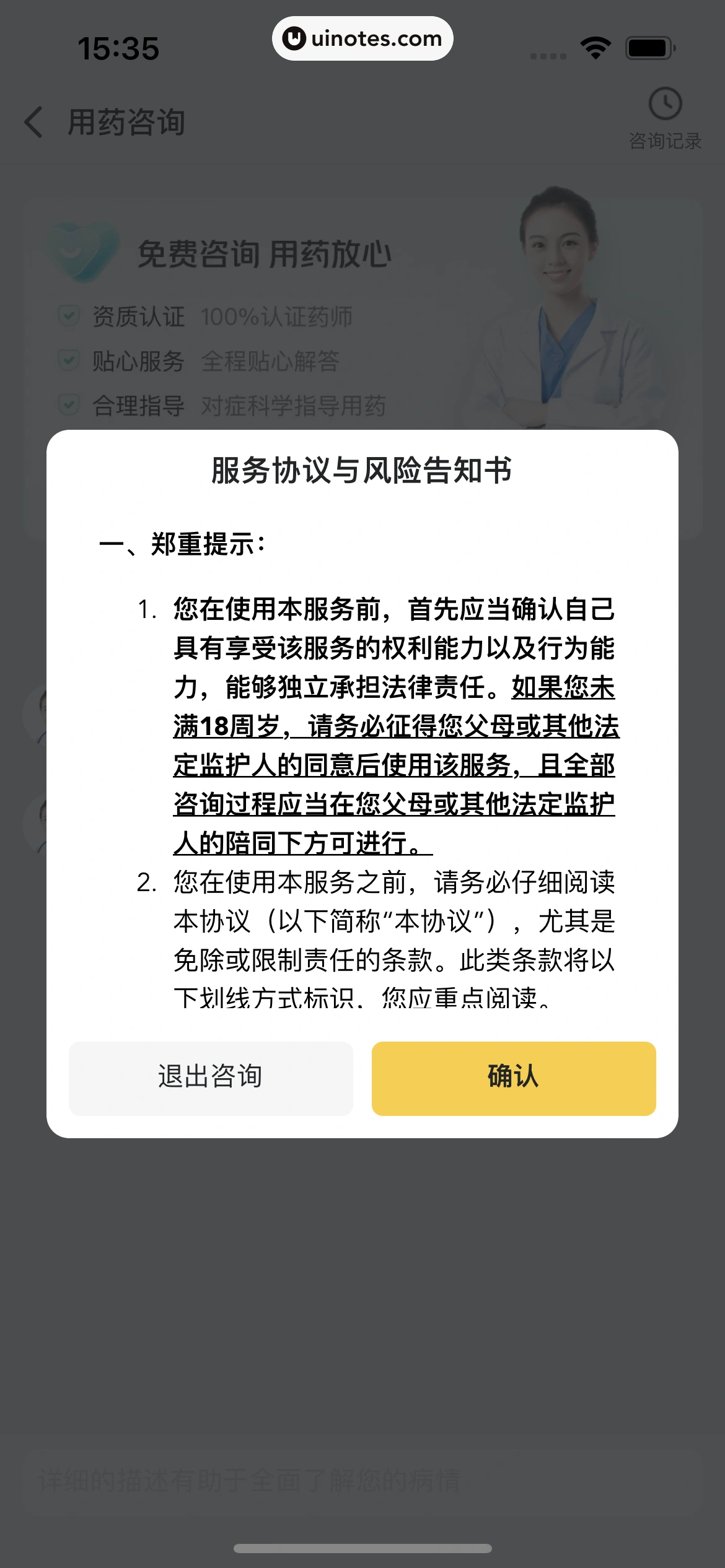Screen dimensions: 725x1568
Task: Confirm the service agreement with 确认
Action: pos(513,1078)
